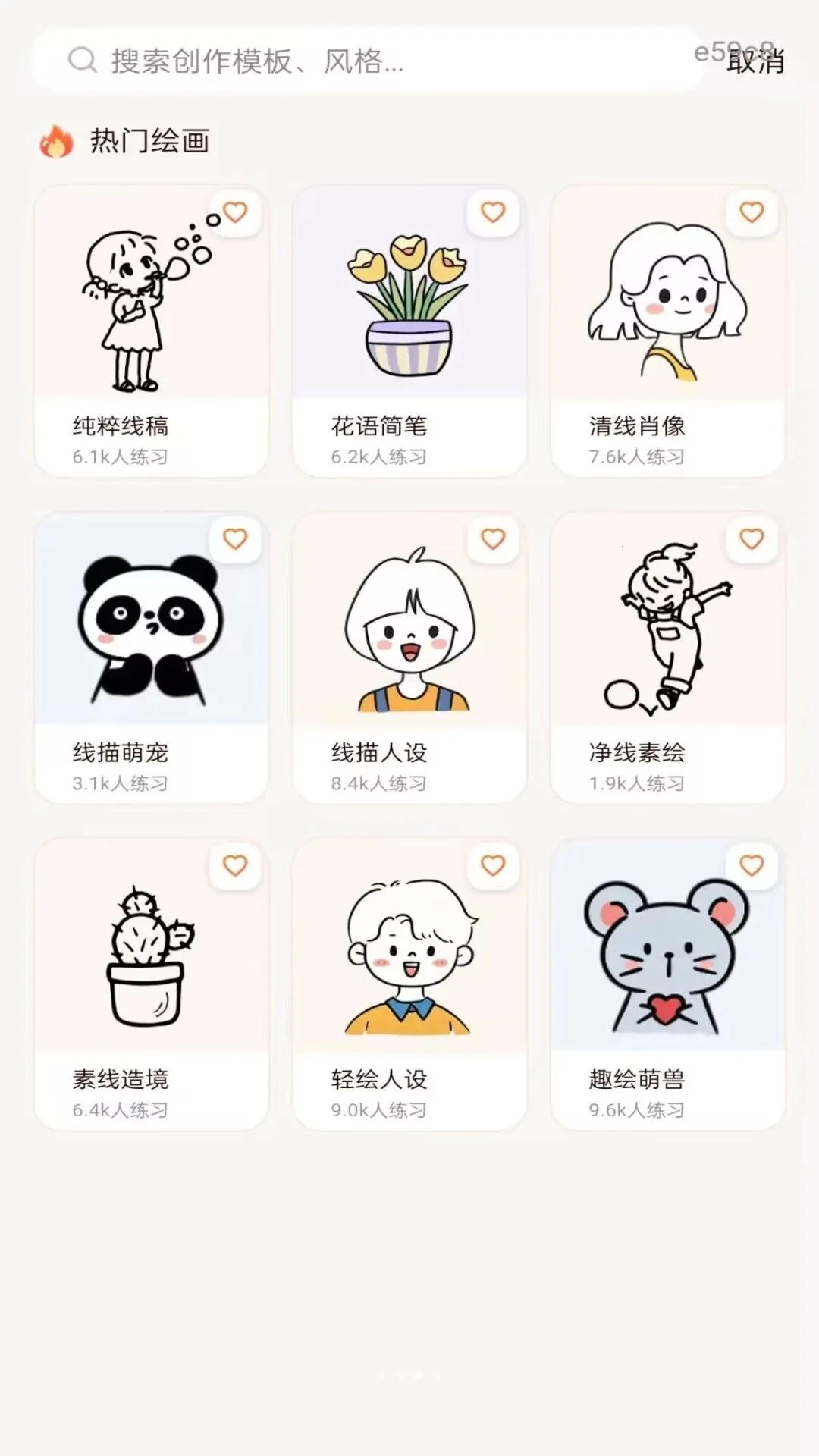This screenshot has height=1456, width=819.
Task: Open the 素线造境 cactus card
Action: tap(151, 984)
